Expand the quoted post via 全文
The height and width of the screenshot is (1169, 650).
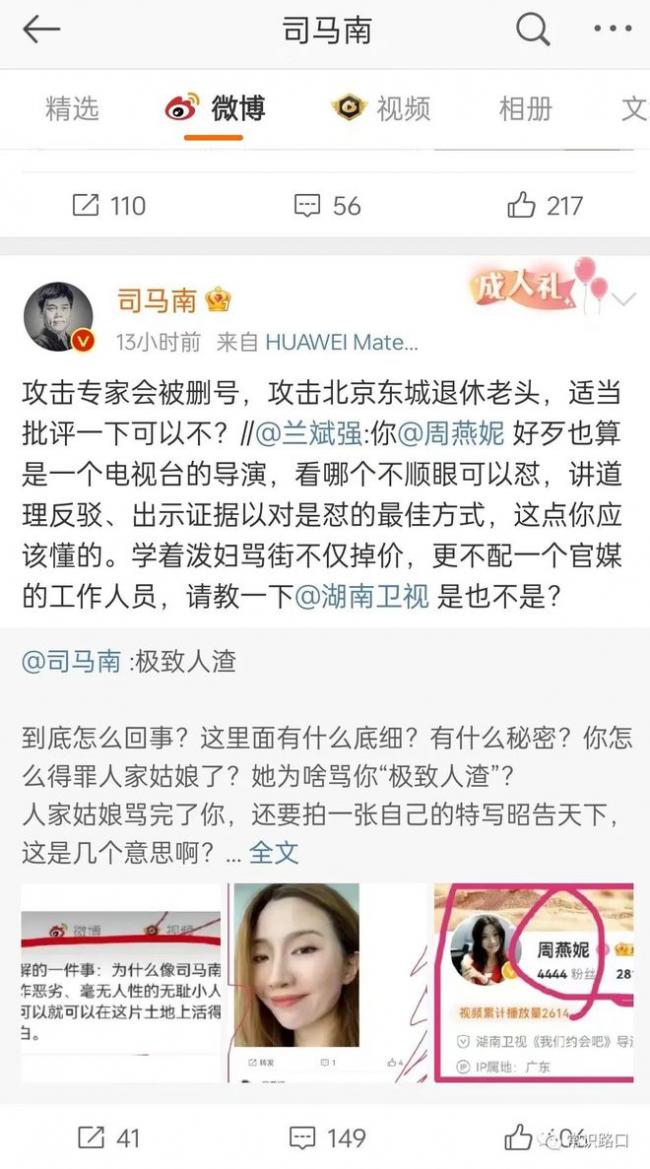[x=273, y=851]
